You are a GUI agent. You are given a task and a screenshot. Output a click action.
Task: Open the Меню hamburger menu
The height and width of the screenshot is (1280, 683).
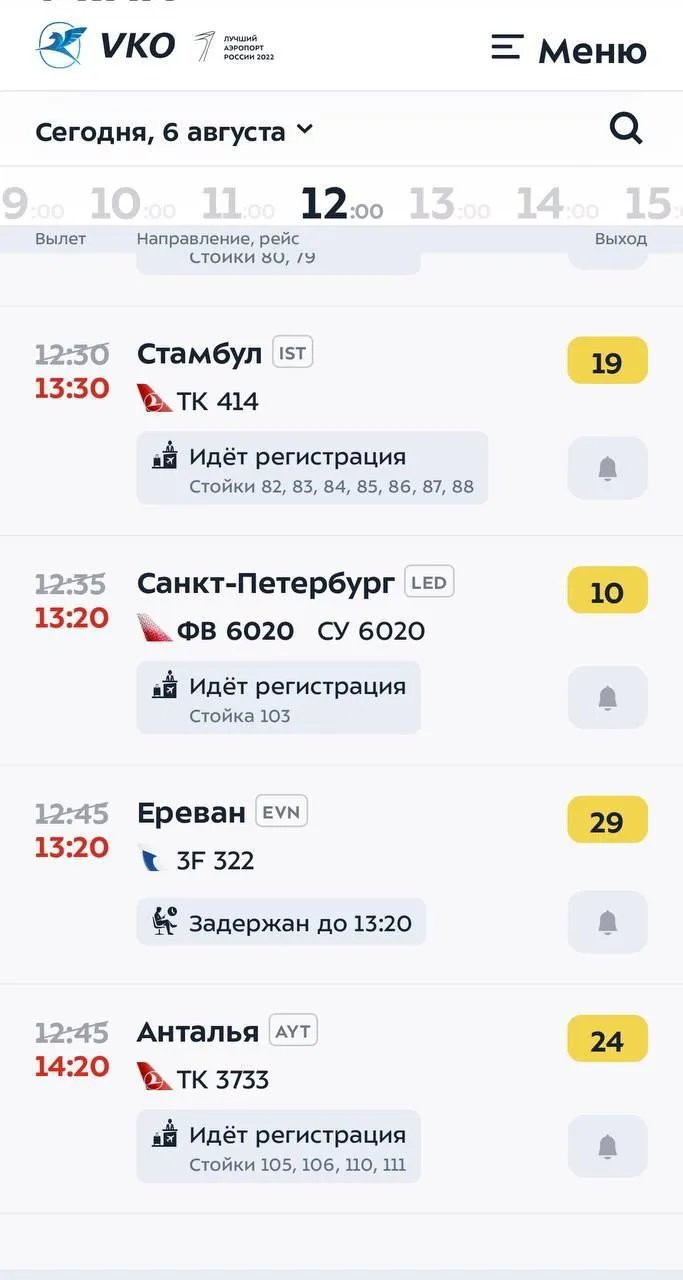click(568, 48)
